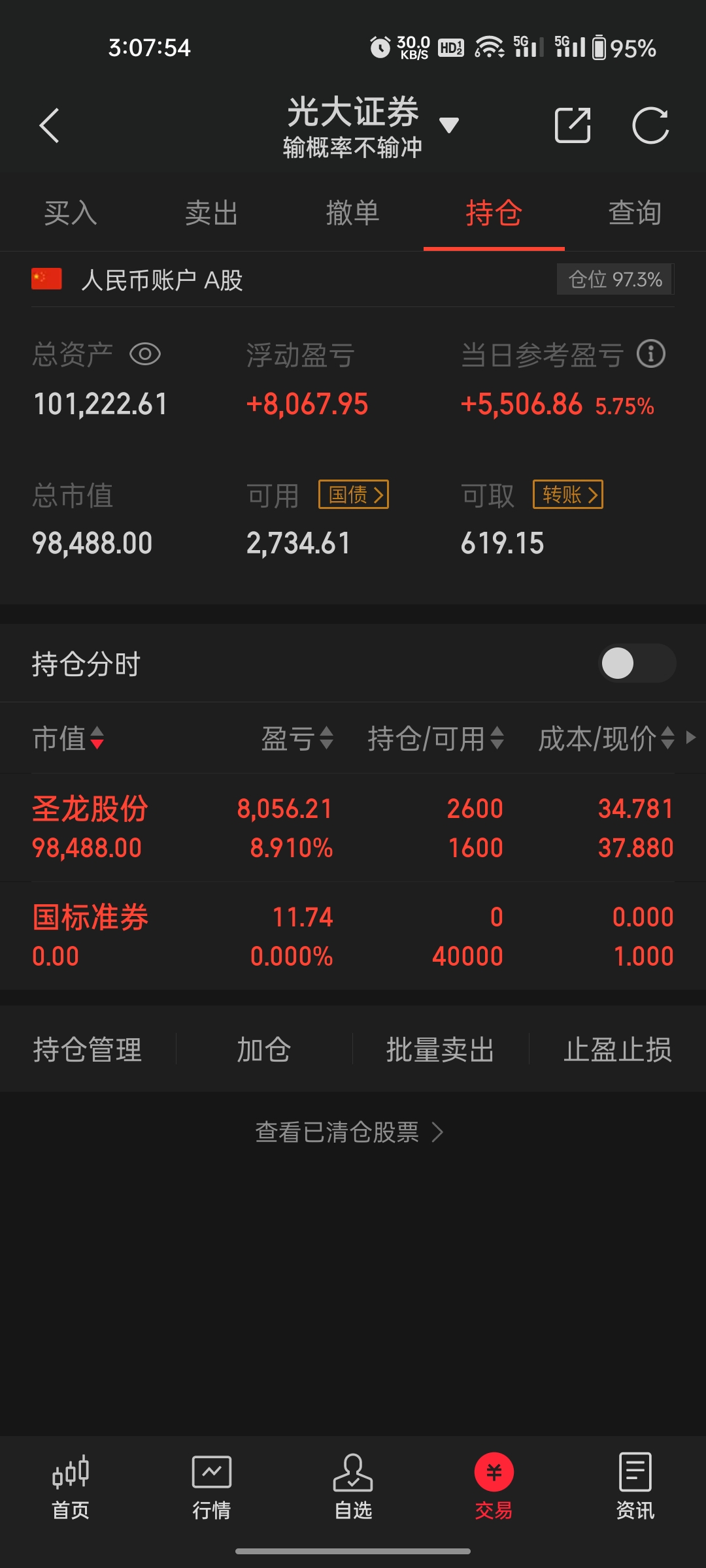The height and width of the screenshot is (1568, 706).
Task: Enable the 持仓分时 switch
Action: [x=637, y=663]
